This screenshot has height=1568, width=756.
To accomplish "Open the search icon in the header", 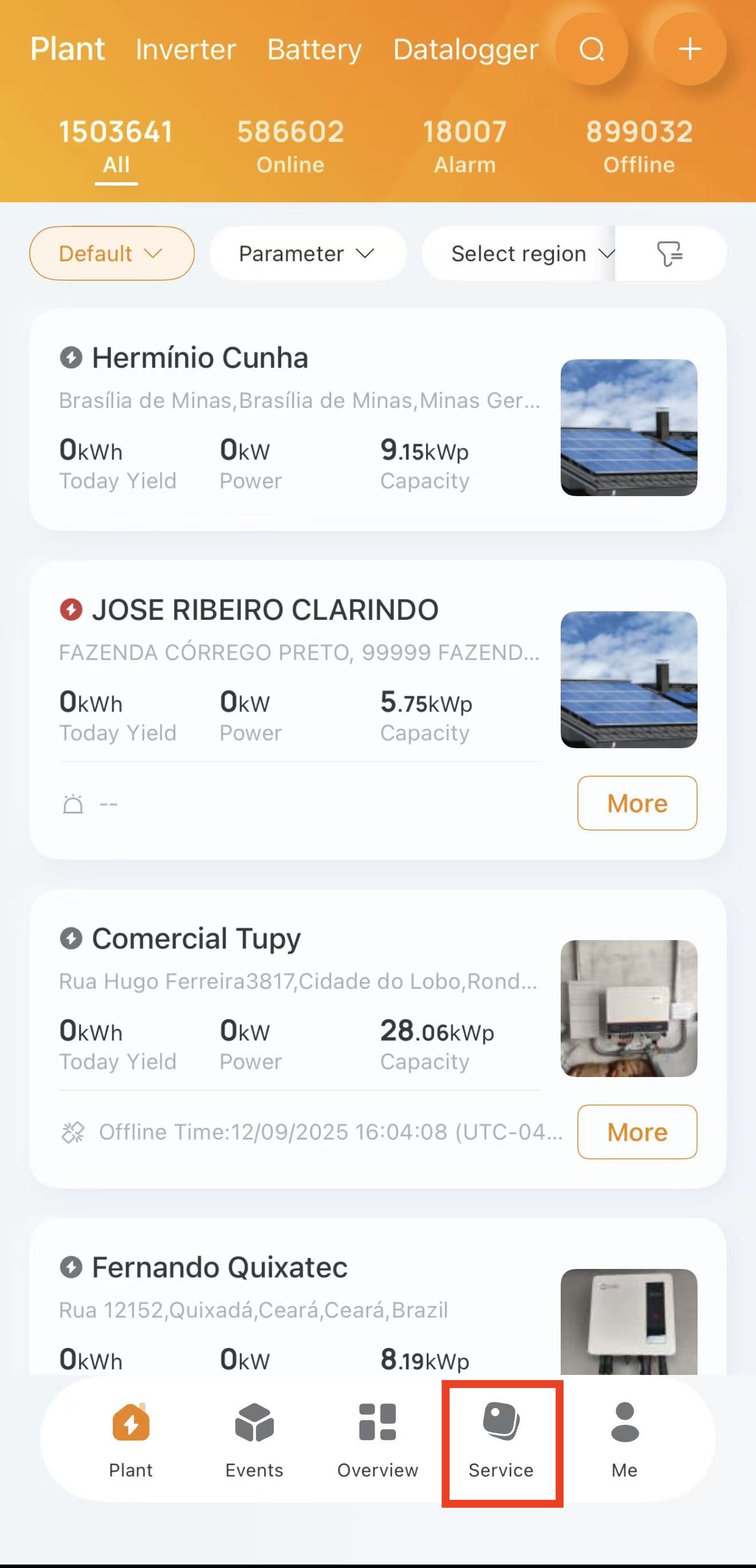I will point(591,49).
